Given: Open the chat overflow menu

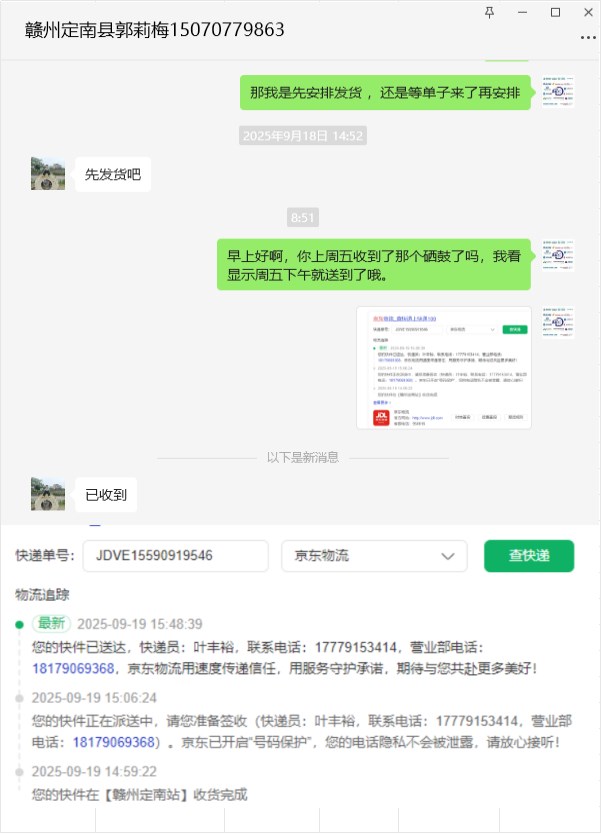Looking at the screenshot, I should tap(587, 37).
